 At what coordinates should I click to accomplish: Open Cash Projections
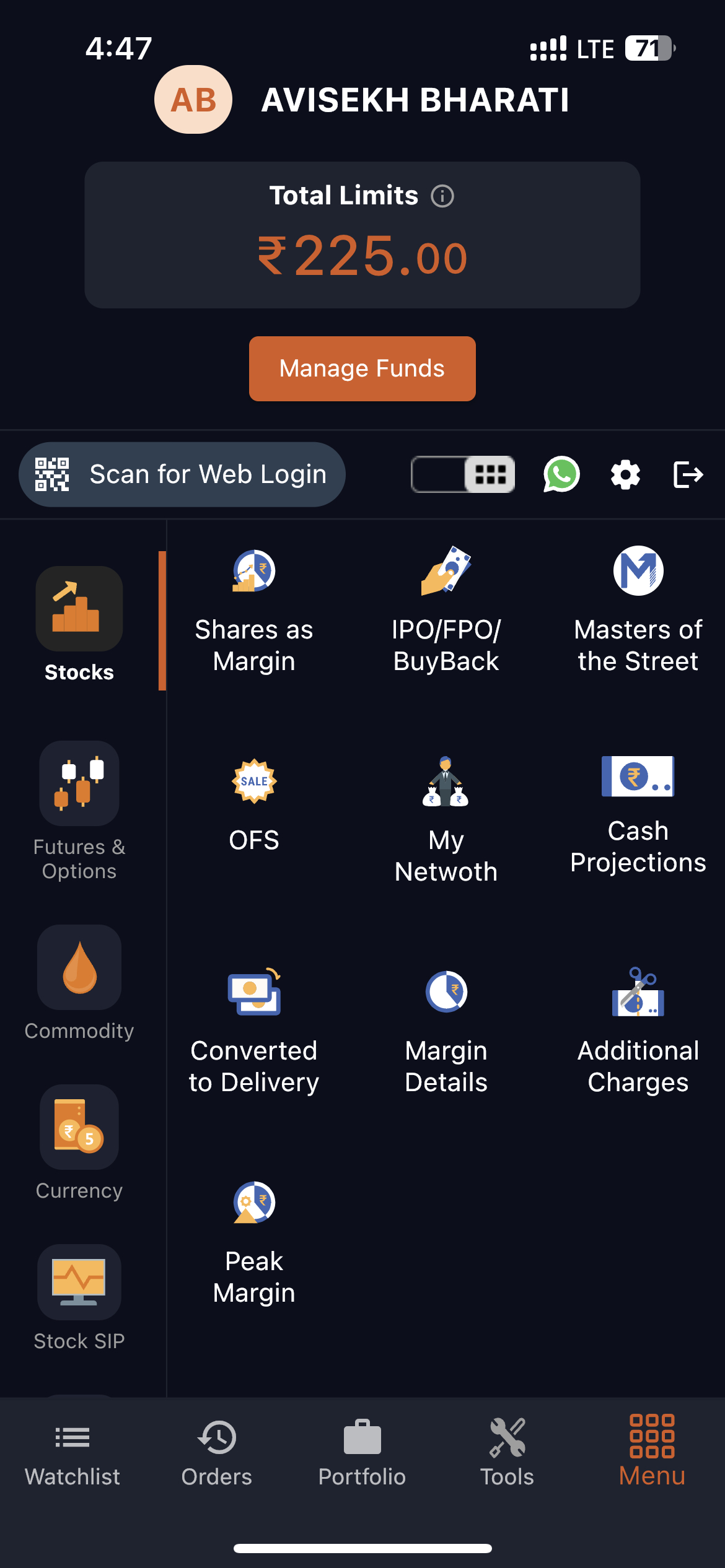(x=638, y=814)
